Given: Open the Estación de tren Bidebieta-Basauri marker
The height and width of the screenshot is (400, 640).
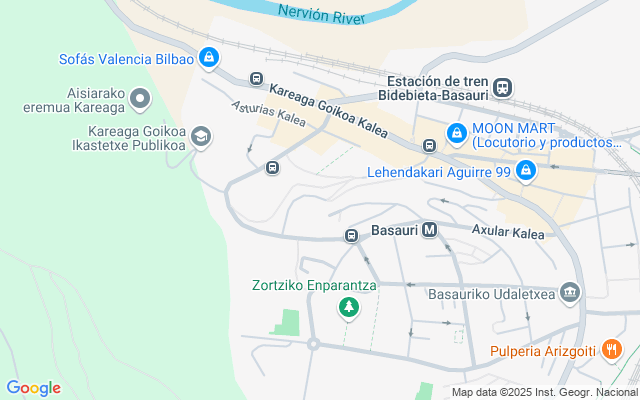Looking at the screenshot, I should [x=501, y=87].
